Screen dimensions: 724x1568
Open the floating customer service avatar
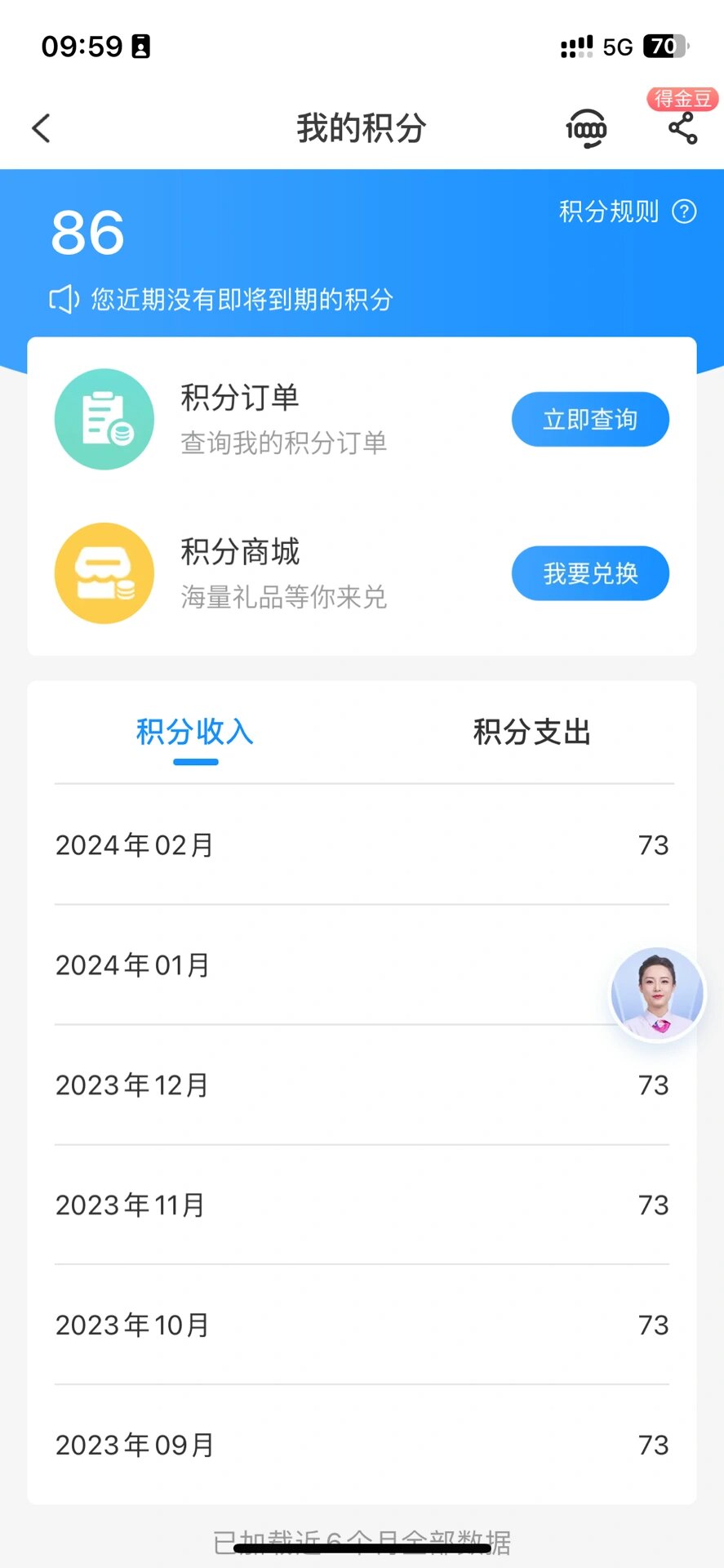point(657,992)
